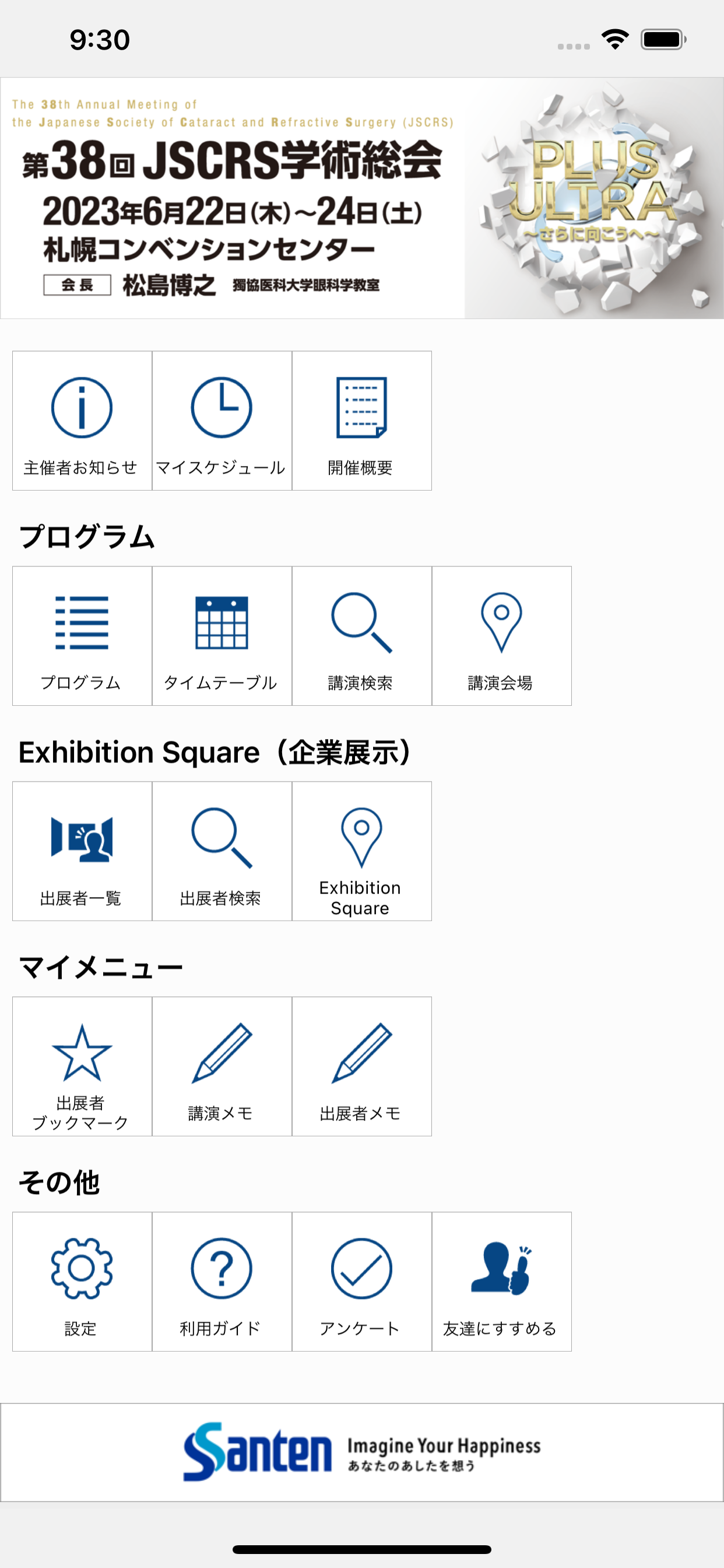Image resolution: width=724 pixels, height=1568 pixels.
Task: Open マイスケジュール my schedule
Action: click(222, 421)
